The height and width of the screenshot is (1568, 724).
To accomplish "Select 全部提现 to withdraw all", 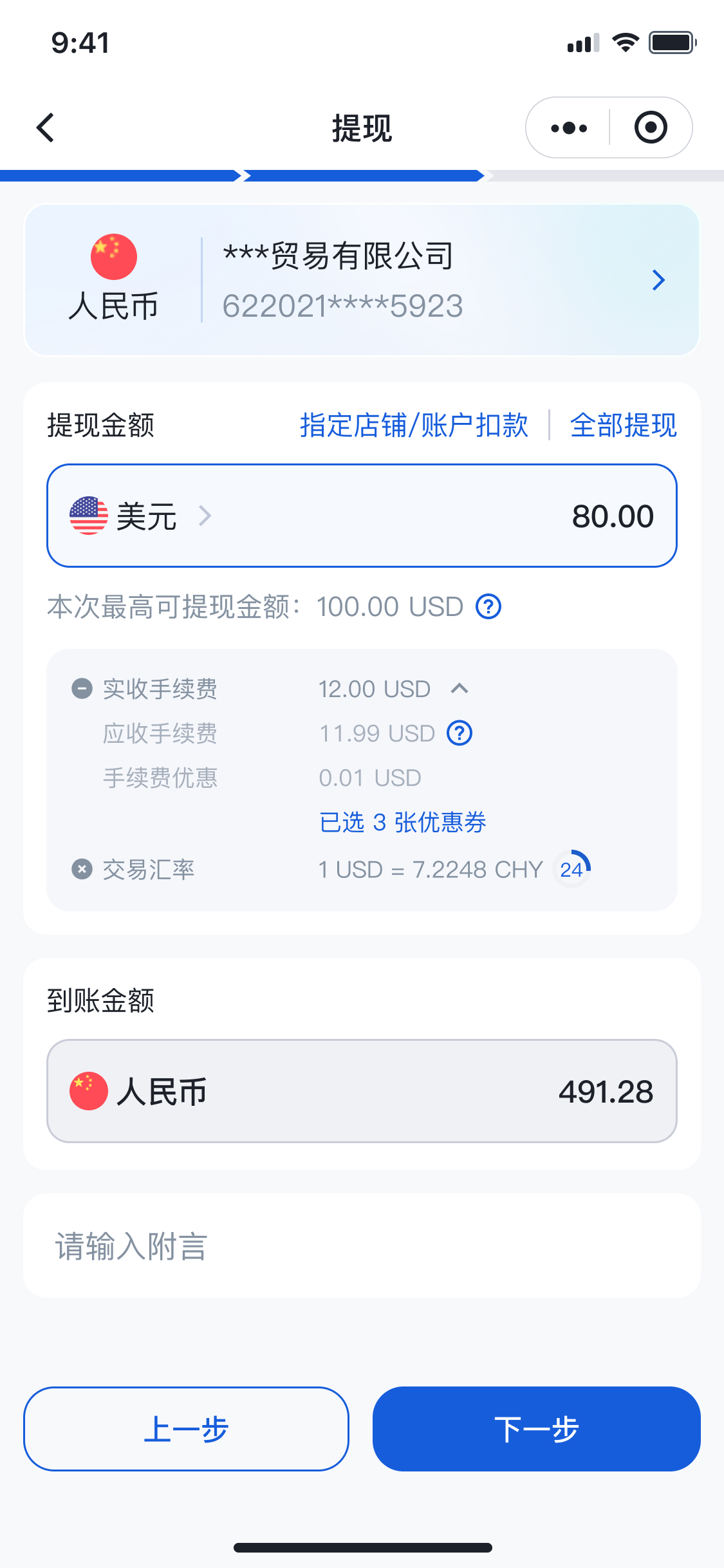I will point(623,425).
